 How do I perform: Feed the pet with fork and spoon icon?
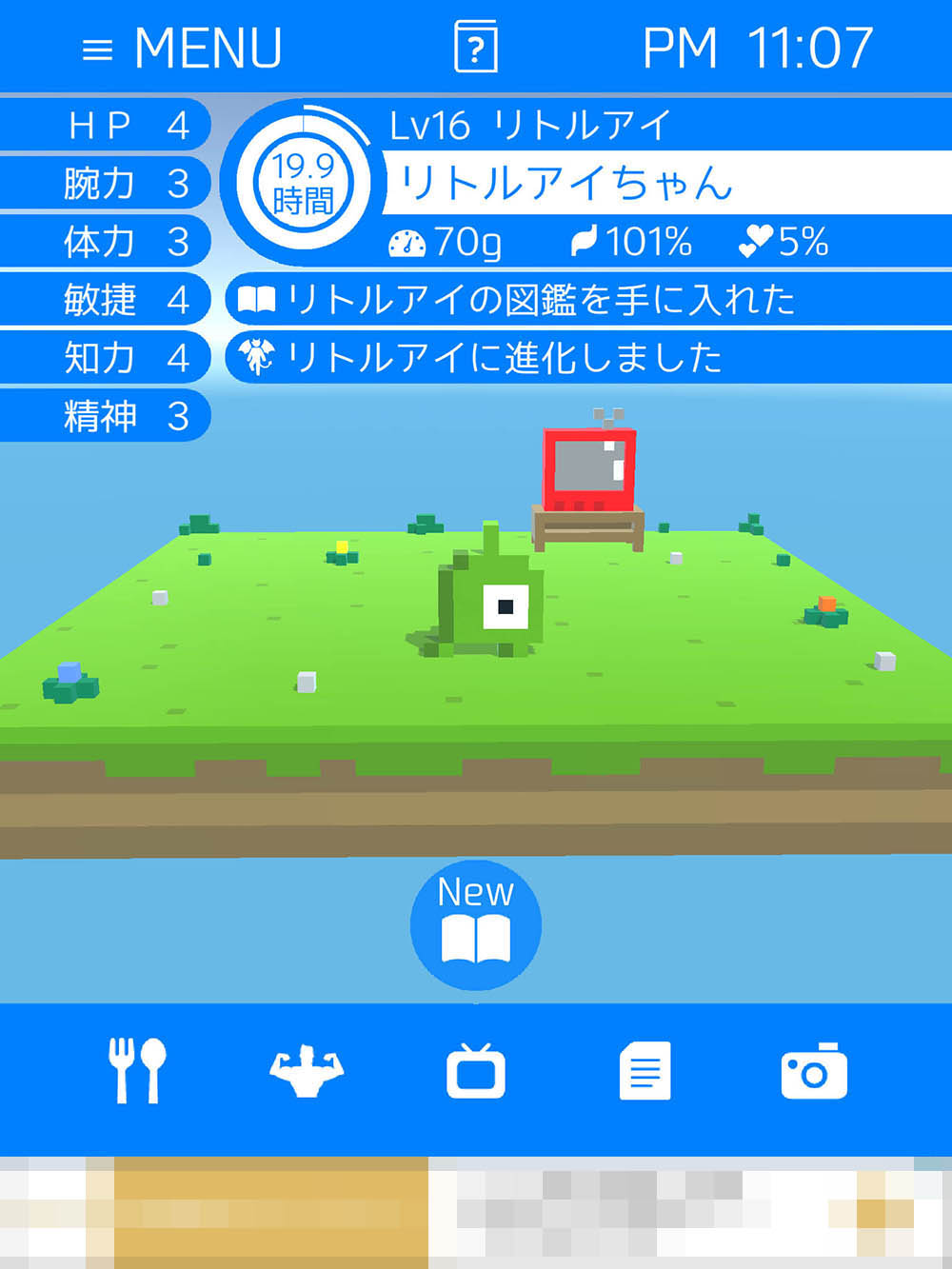(137, 1071)
